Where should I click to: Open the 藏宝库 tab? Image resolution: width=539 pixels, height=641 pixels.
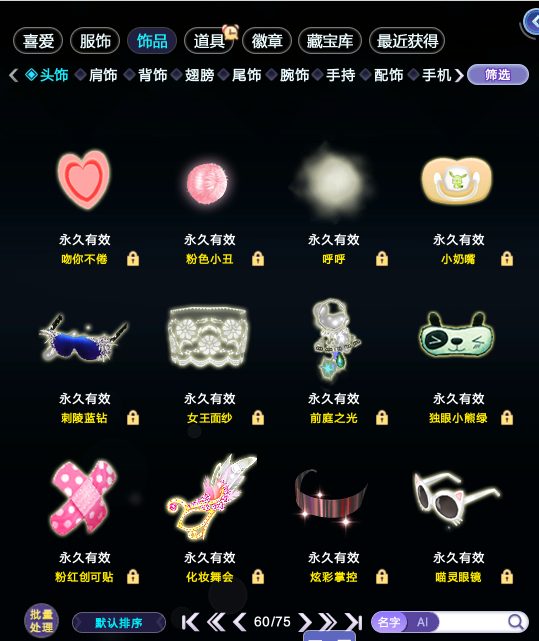pos(330,41)
